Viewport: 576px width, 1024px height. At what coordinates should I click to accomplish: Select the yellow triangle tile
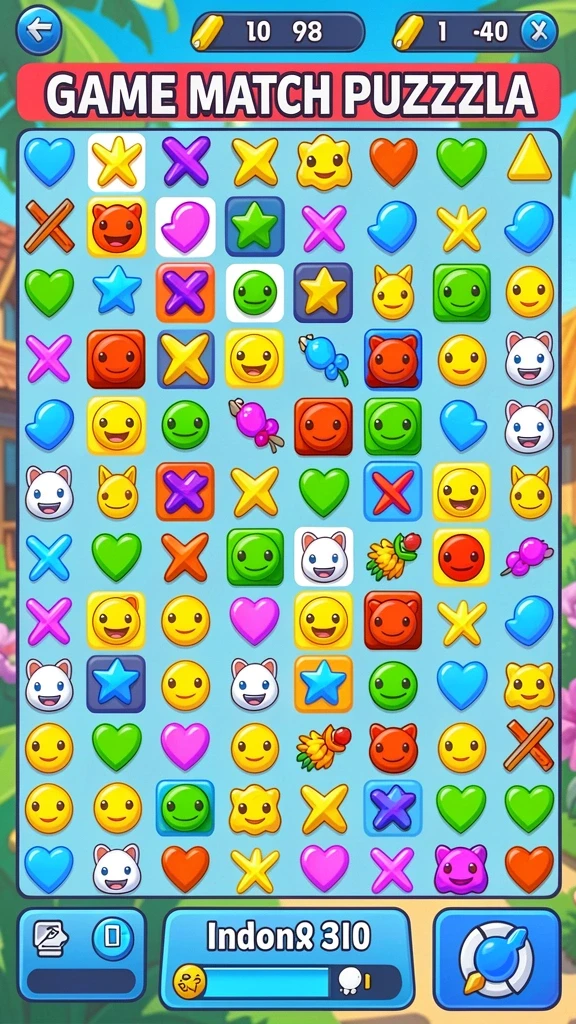pyautogui.click(x=530, y=157)
